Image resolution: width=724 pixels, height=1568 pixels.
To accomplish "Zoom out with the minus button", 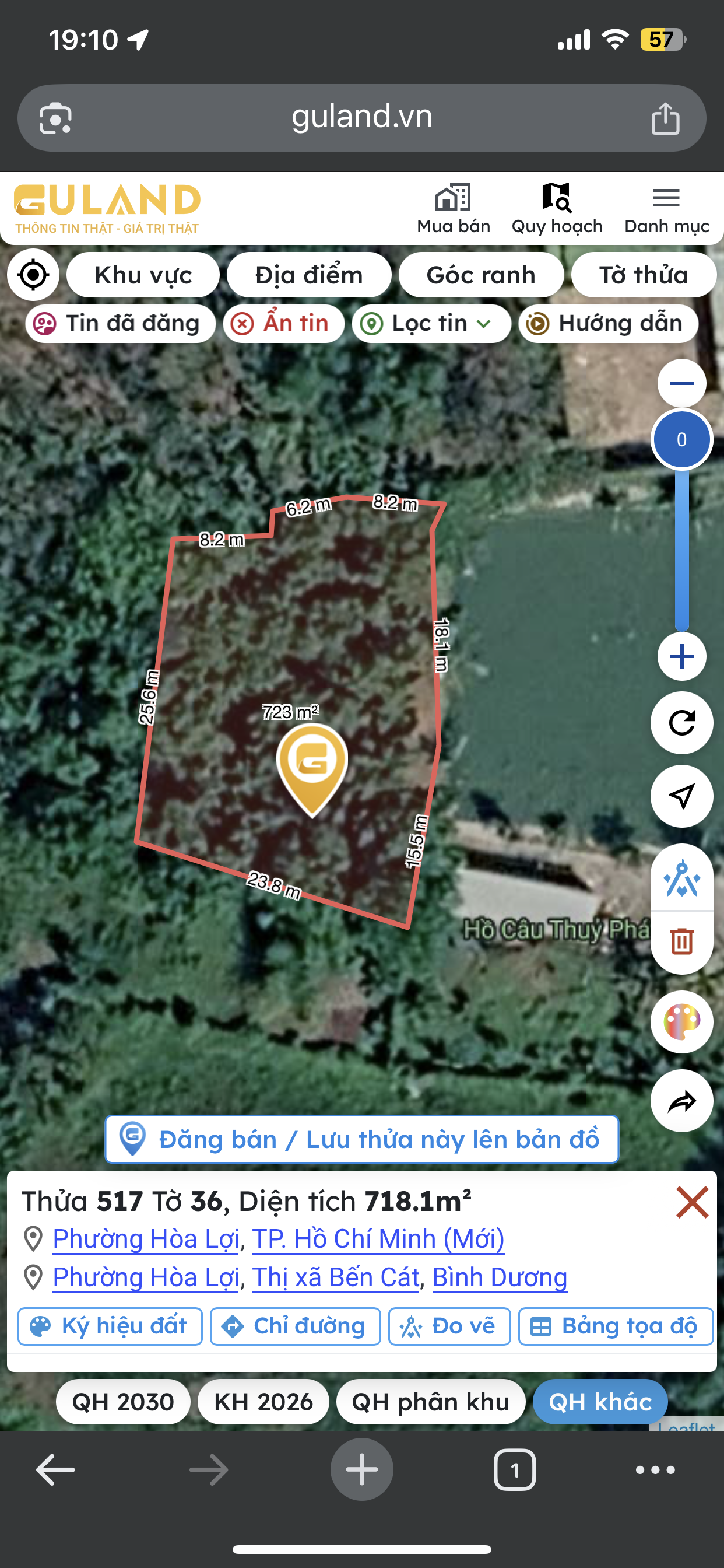I will click(681, 383).
